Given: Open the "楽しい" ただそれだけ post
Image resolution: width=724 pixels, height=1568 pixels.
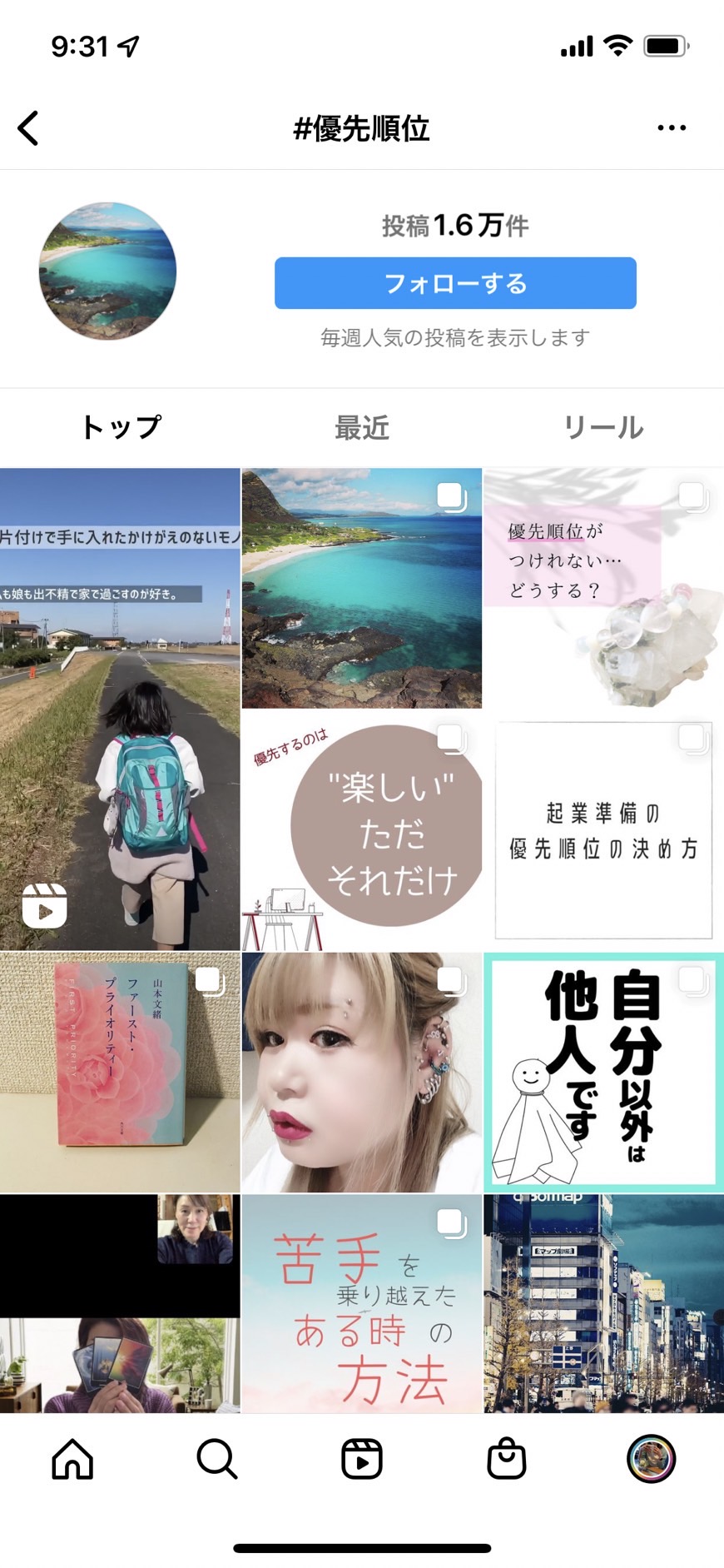Looking at the screenshot, I should click(361, 830).
